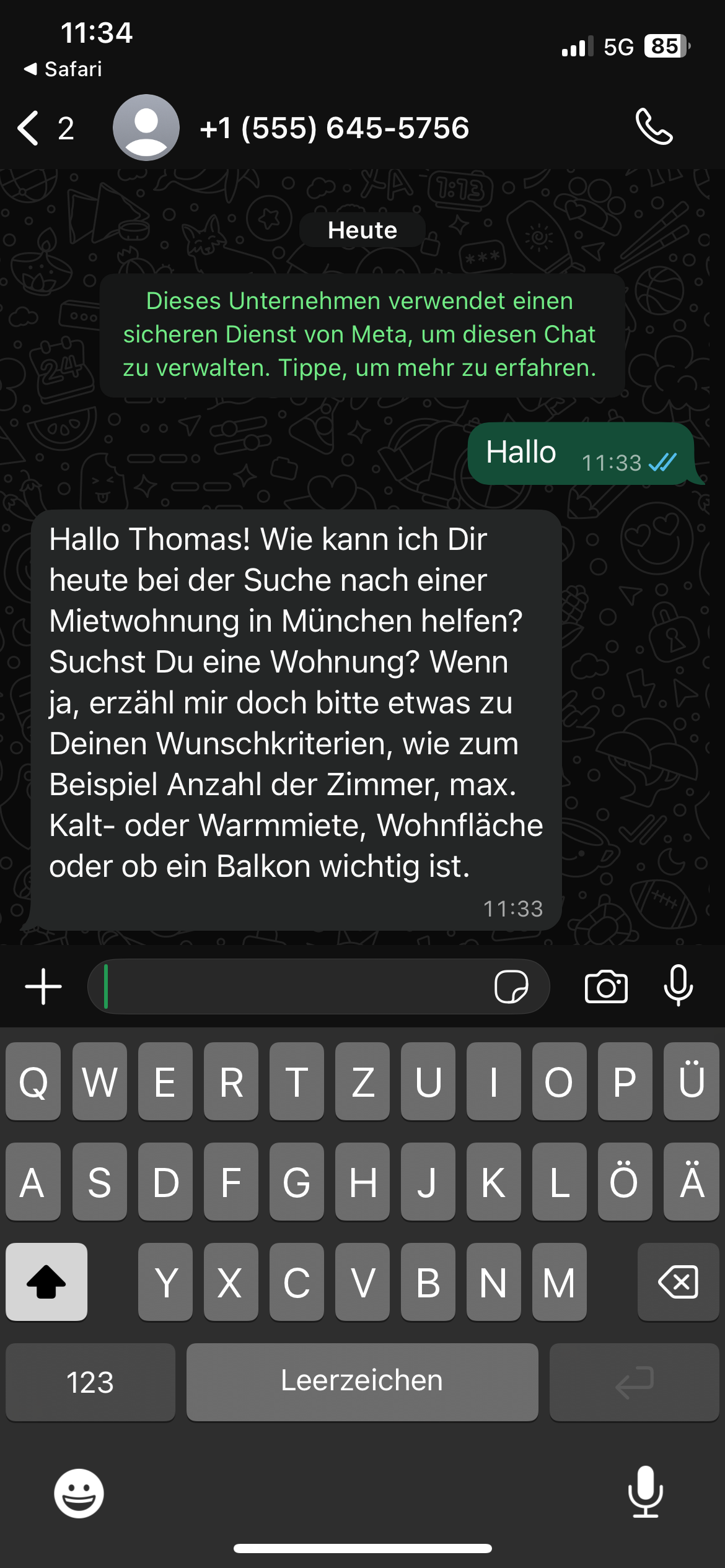Tap the backspace key
The width and height of the screenshot is (725, 1568).
click(678, 1282)
